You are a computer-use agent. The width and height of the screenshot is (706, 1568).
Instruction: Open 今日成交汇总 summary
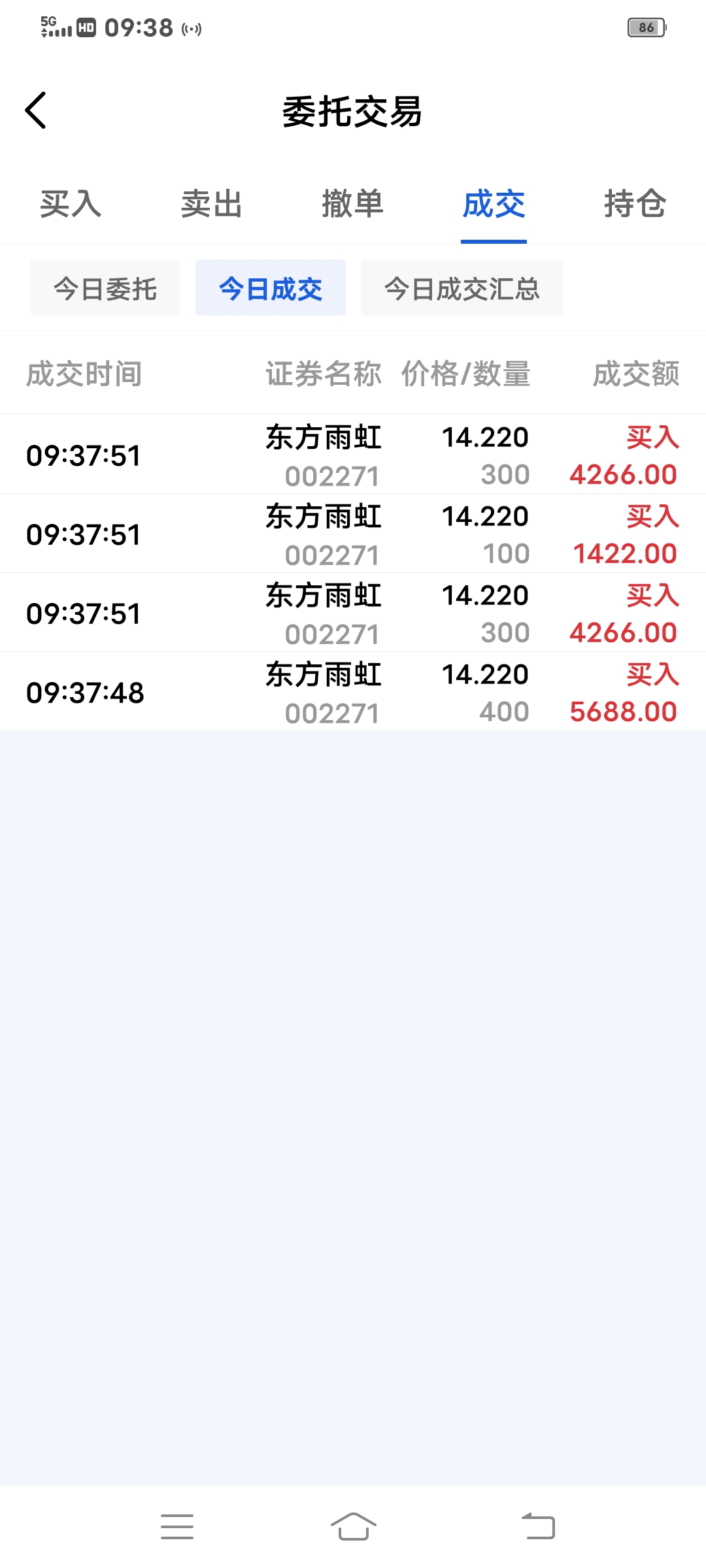[x=462, y=288]
